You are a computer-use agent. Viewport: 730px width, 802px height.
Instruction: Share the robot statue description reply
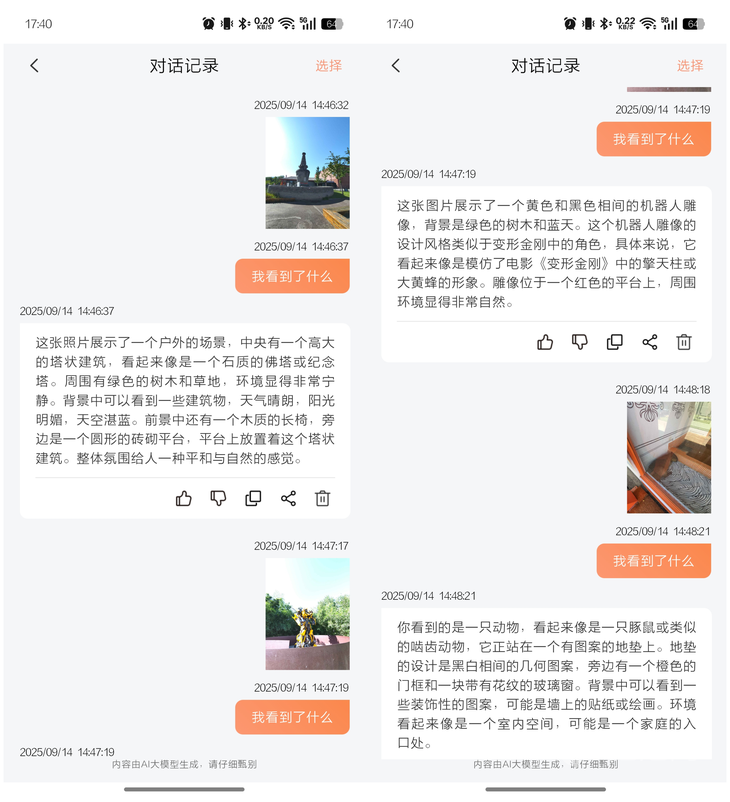tap(650, 342)
